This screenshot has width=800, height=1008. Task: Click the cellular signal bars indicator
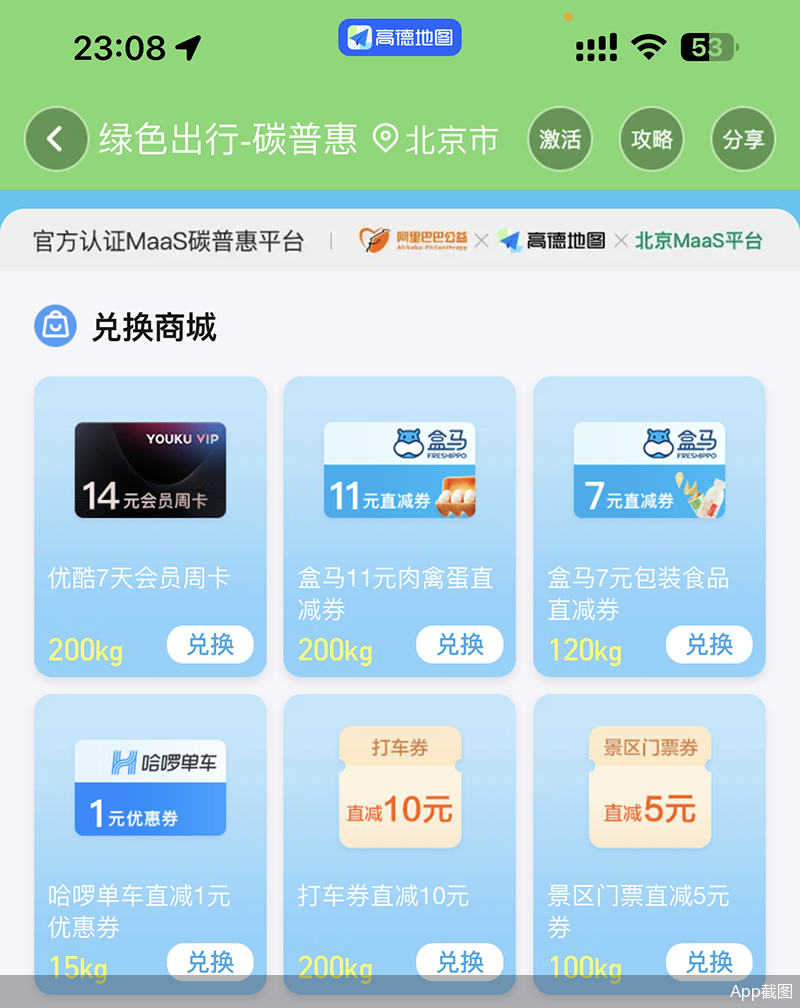click(596, 46)
